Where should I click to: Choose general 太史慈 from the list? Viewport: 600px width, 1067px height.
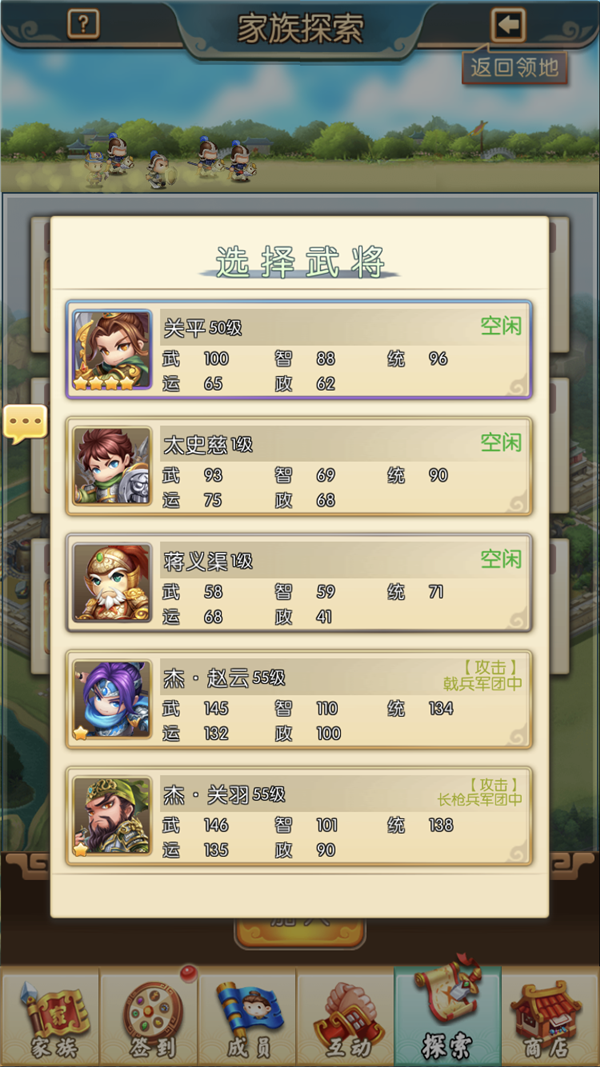click(299, 466)
